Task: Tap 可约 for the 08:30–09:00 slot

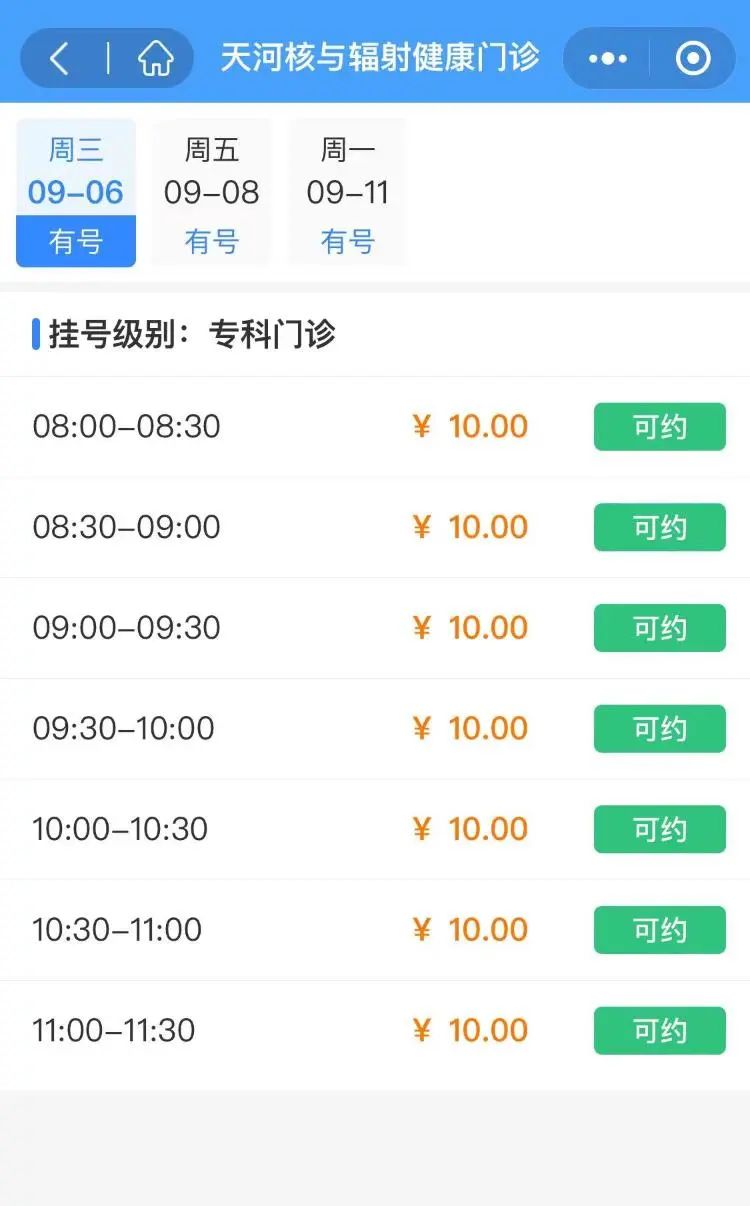Action: click(659, 527)
